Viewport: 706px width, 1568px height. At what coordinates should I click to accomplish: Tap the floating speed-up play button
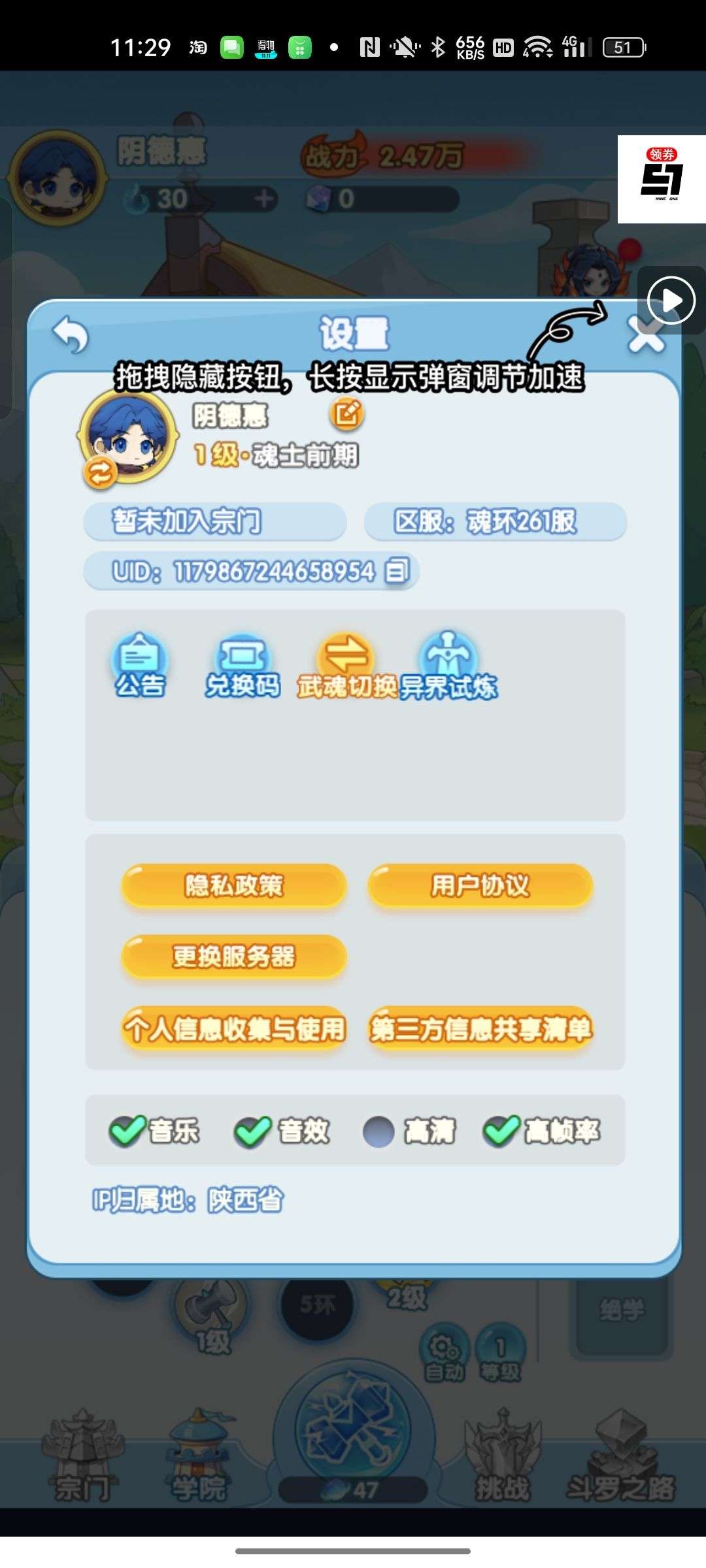point(671,301)
